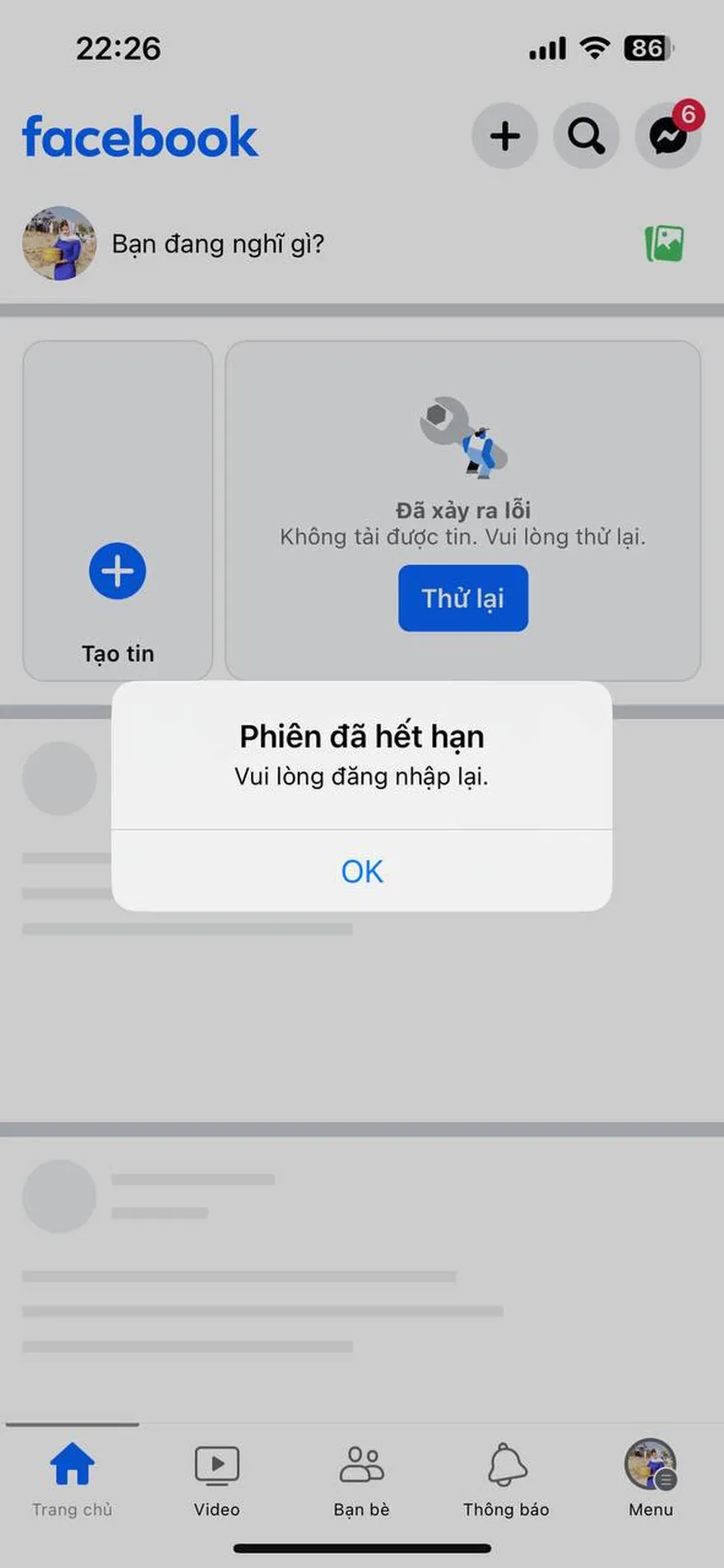Tap OK on the session expired dialog
The image size is (724, 1568).
(361, 871)
